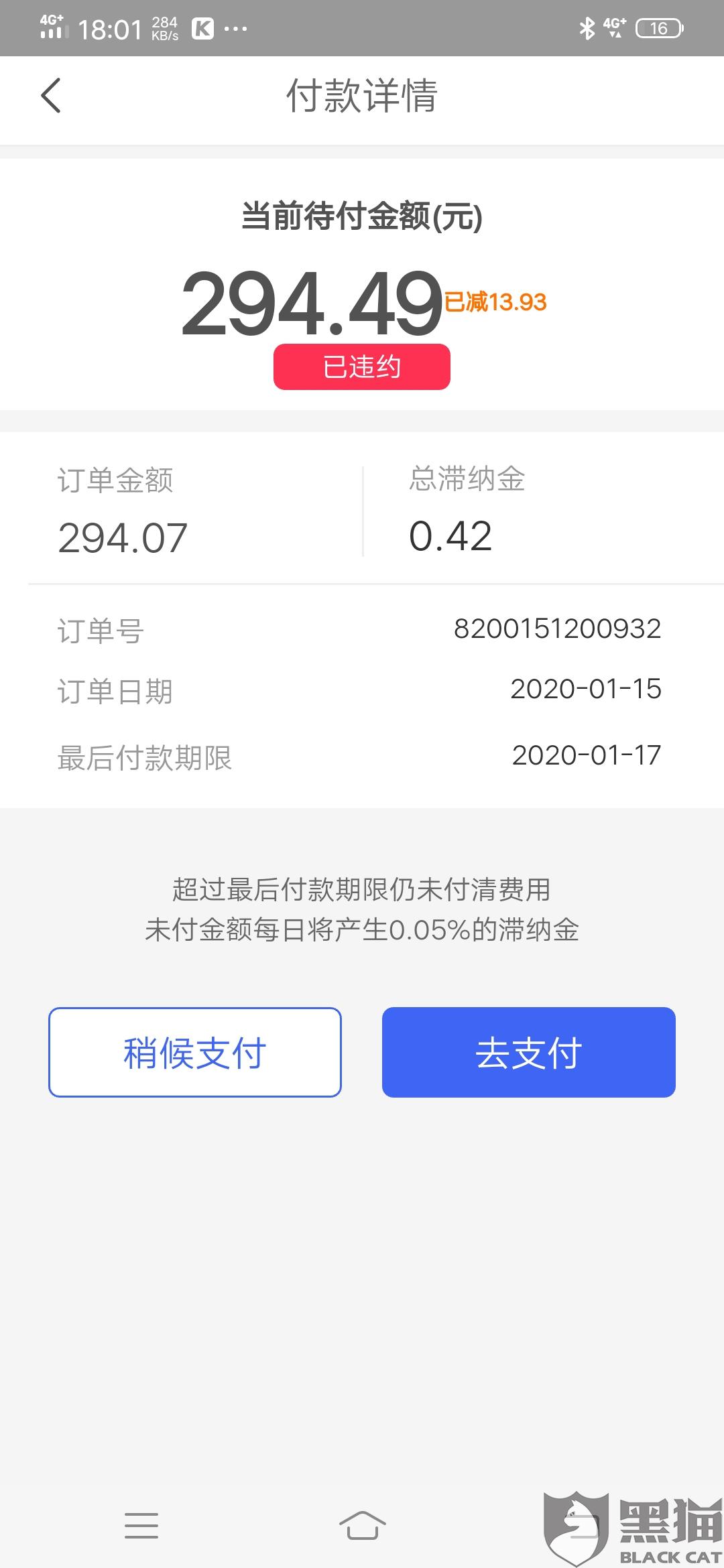Proceed with the 去支付 button
Viewport: 724px width, 1568px height.
point(528,1052)
